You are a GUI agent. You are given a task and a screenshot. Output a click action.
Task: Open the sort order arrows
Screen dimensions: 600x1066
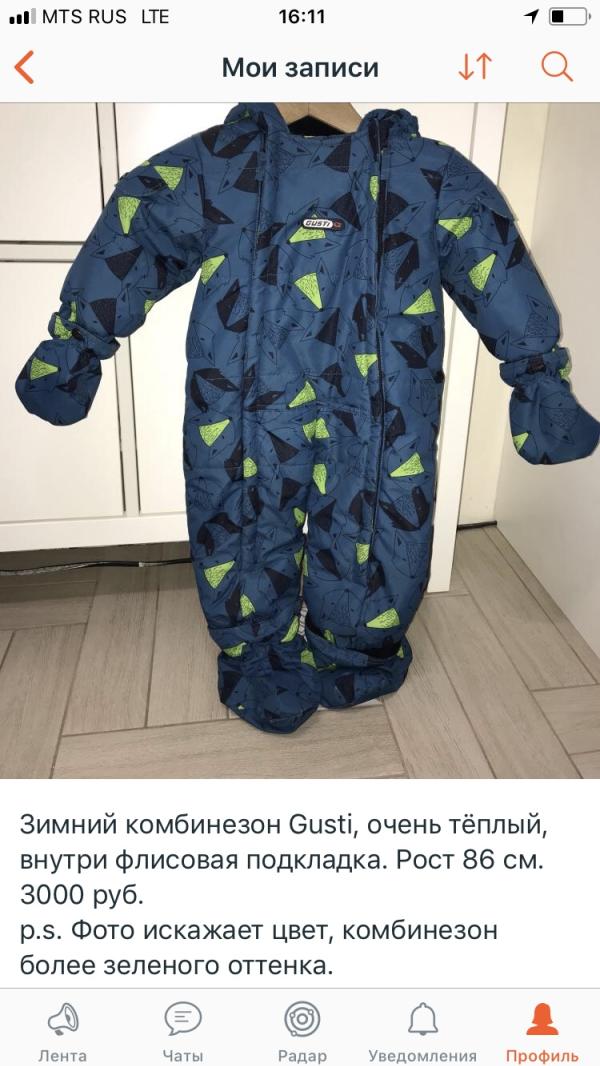coord(475,67)
